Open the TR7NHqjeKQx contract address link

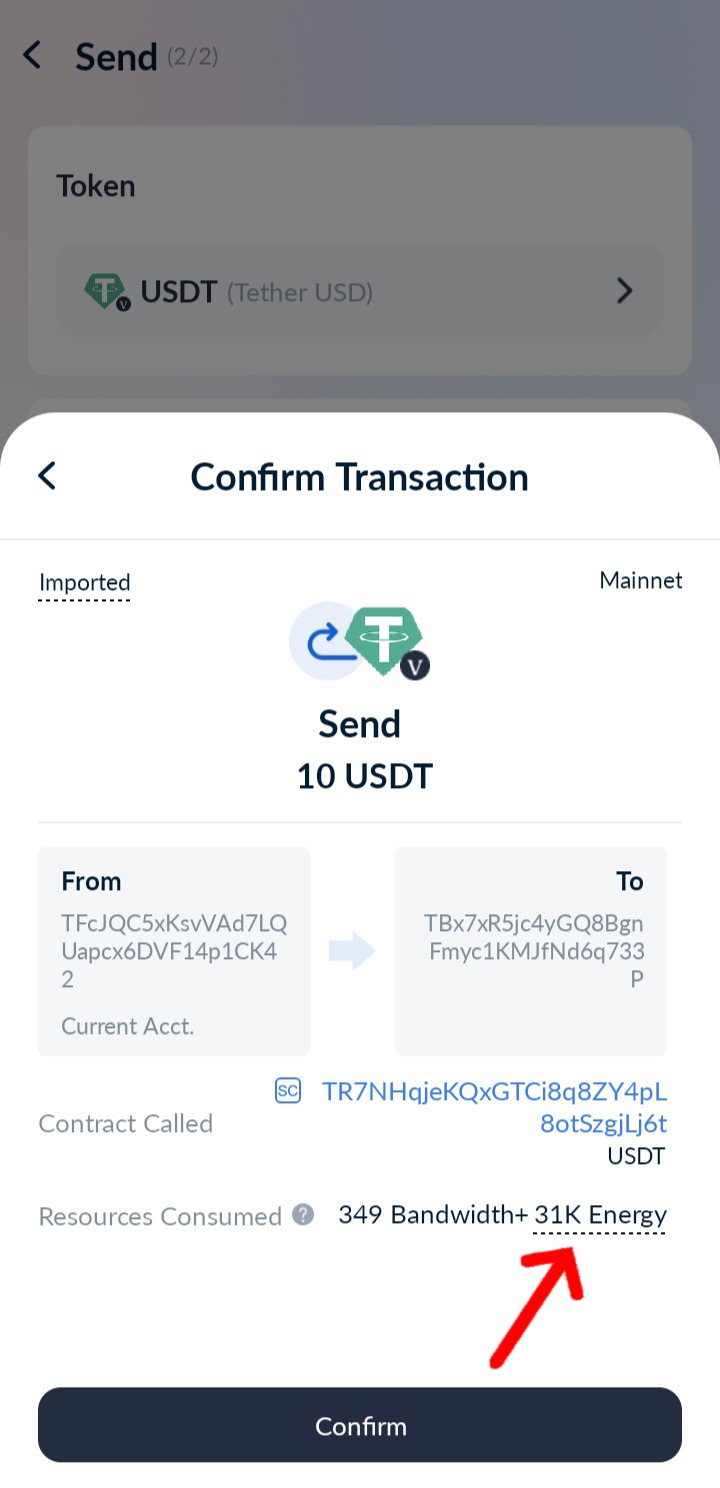pyautogui.click(x=494, y=1107)
